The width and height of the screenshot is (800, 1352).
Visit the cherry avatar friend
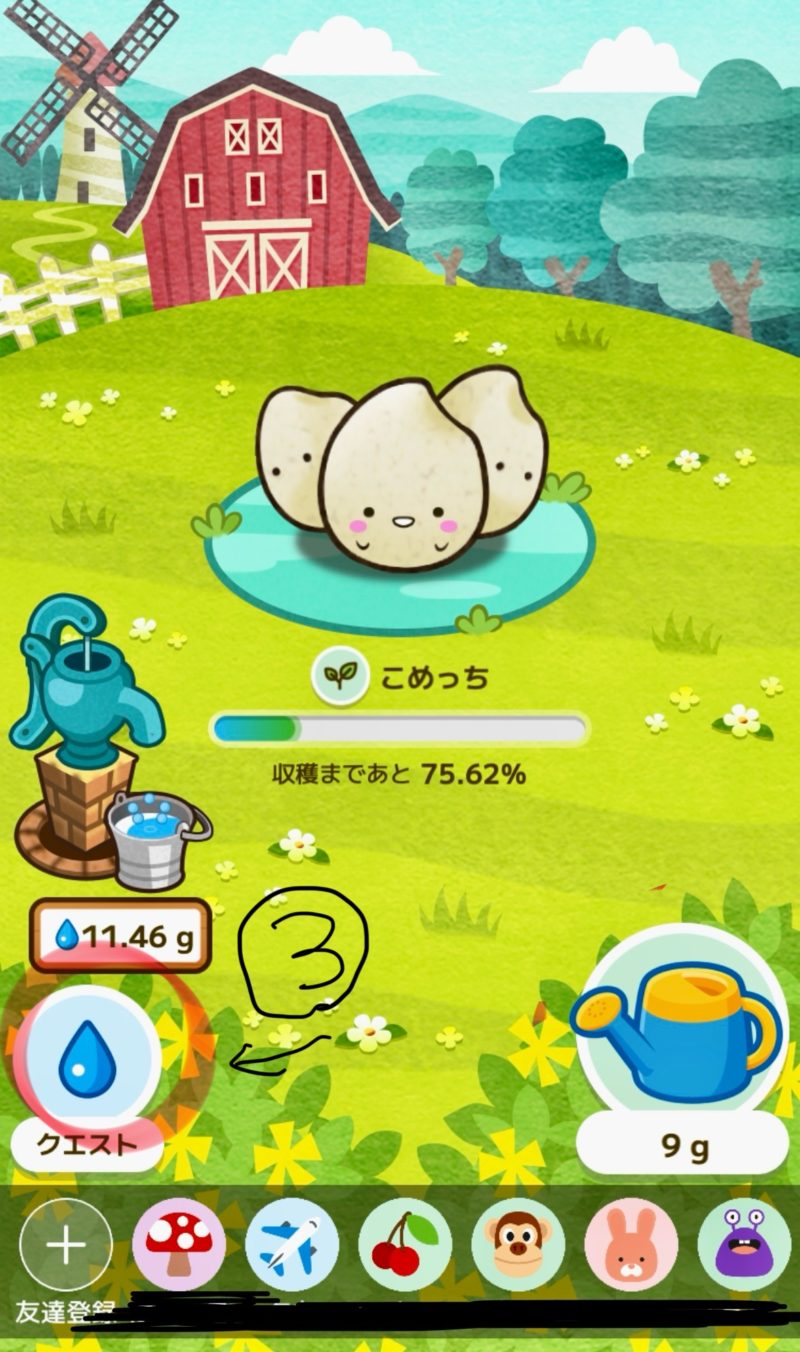tap(405, 1245)
